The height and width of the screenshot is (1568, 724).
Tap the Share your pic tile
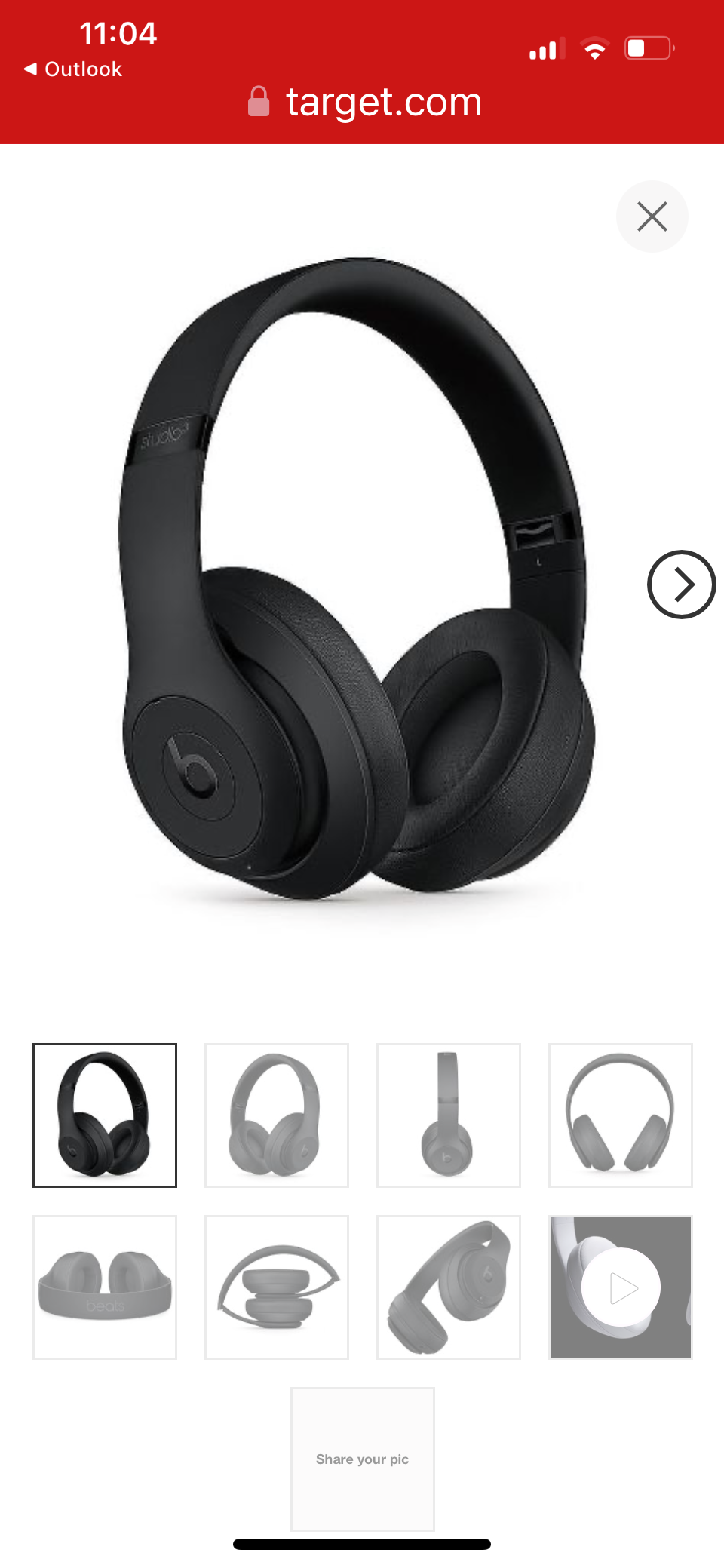tap(363, 1459)
